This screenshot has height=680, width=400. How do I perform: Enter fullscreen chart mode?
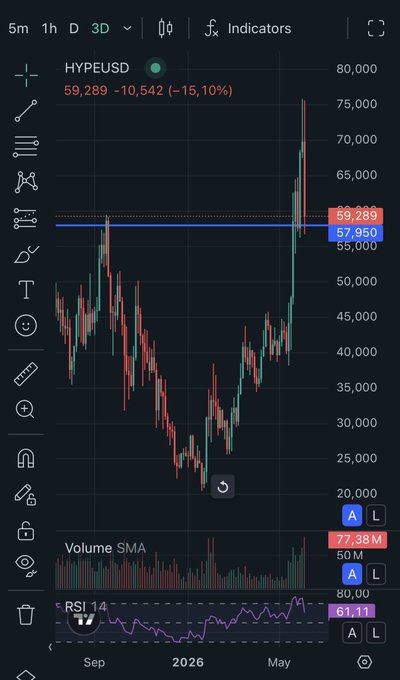click(376, 29)
